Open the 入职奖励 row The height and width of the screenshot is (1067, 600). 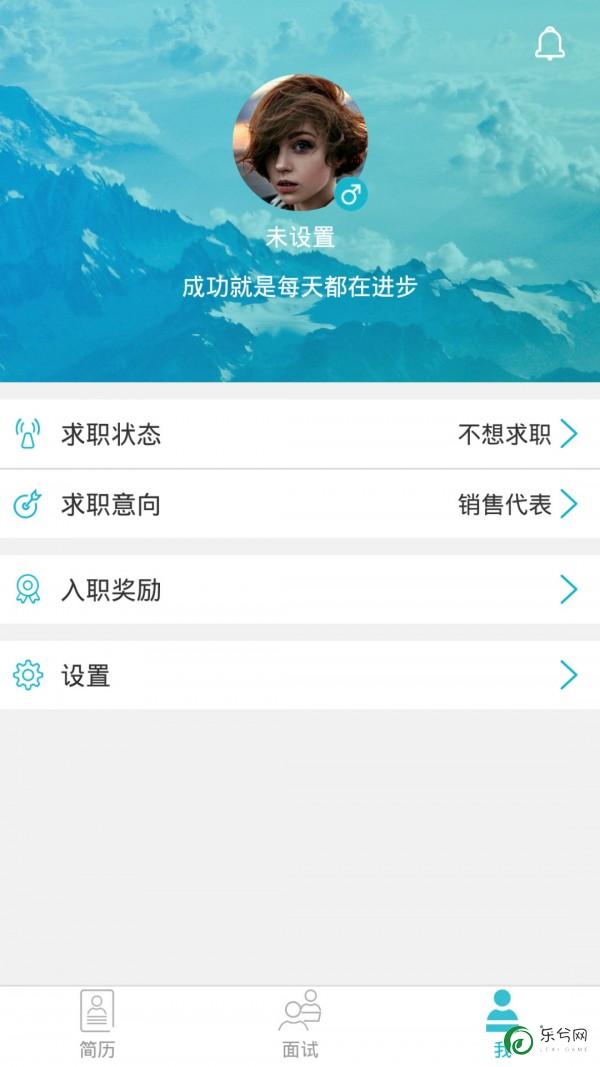300,590
